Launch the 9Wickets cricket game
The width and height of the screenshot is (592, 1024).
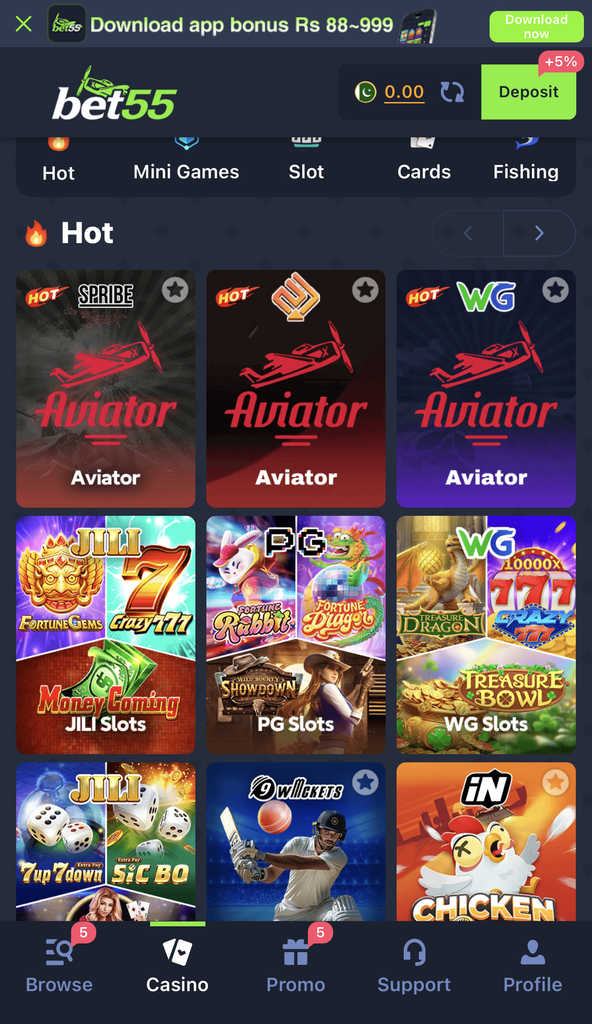pyautogui.click(x=296, y=842)
